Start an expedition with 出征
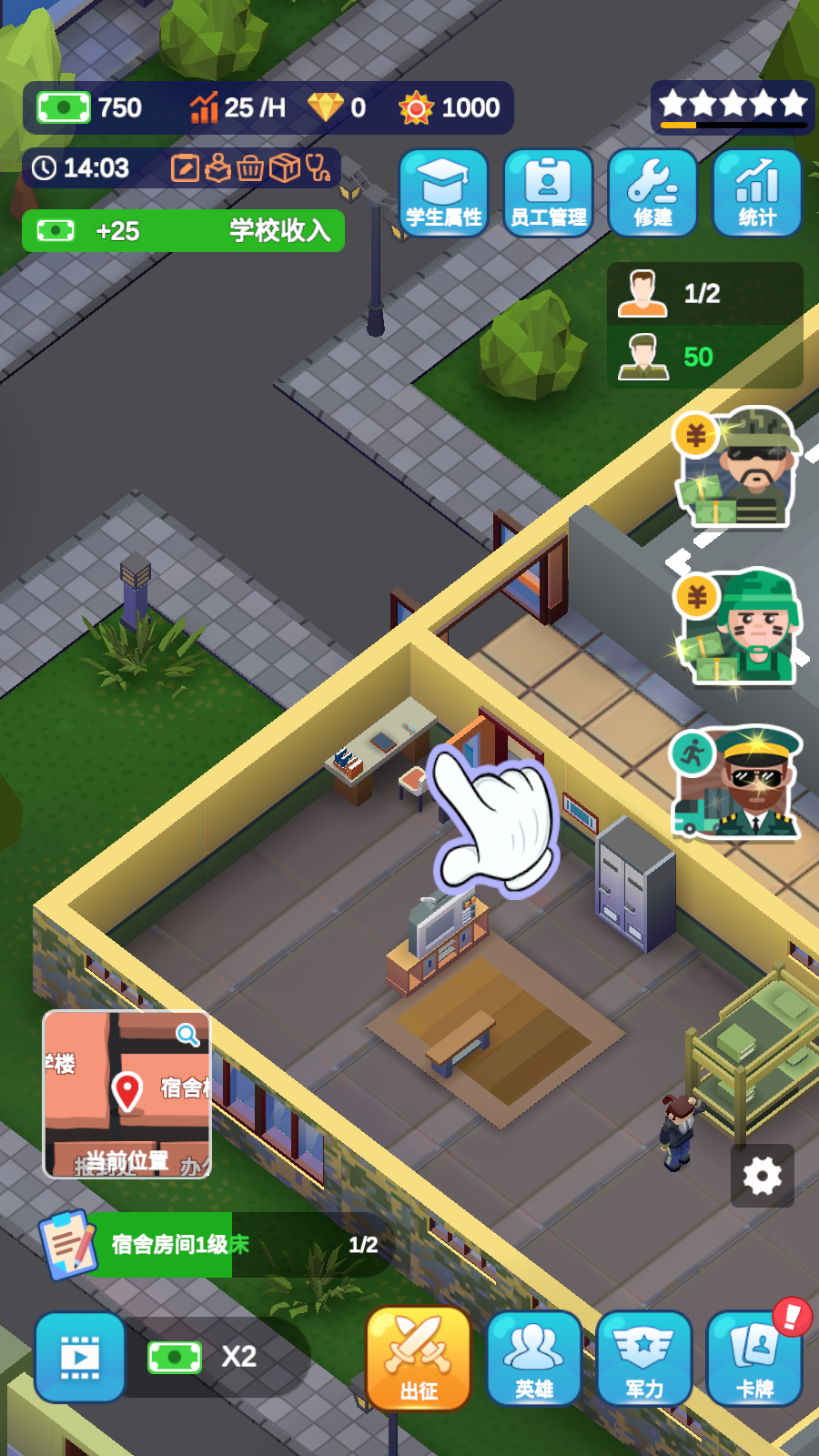 click(x=419, y=1359)
